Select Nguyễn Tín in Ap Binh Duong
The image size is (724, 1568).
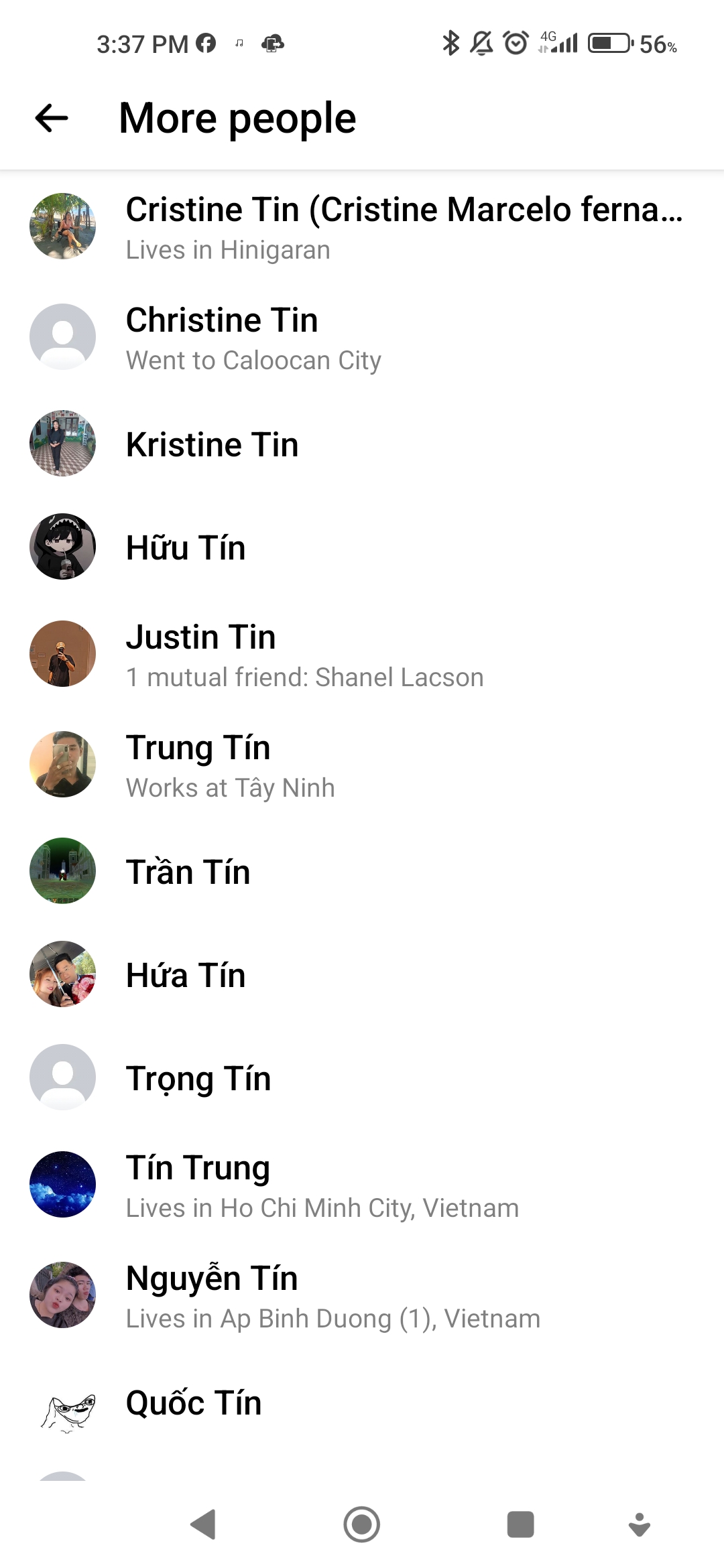[x=362, y=1295]
